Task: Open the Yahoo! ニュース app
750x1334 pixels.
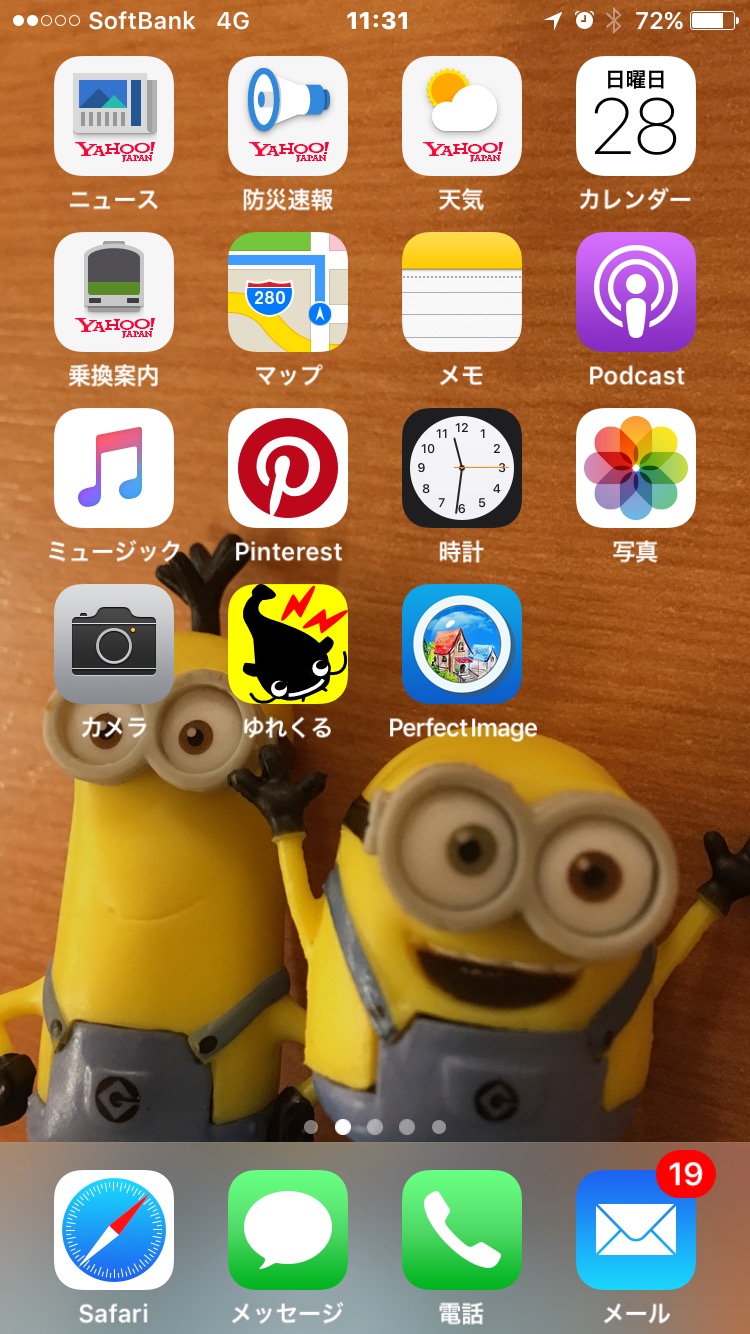Action: point(114,116)
